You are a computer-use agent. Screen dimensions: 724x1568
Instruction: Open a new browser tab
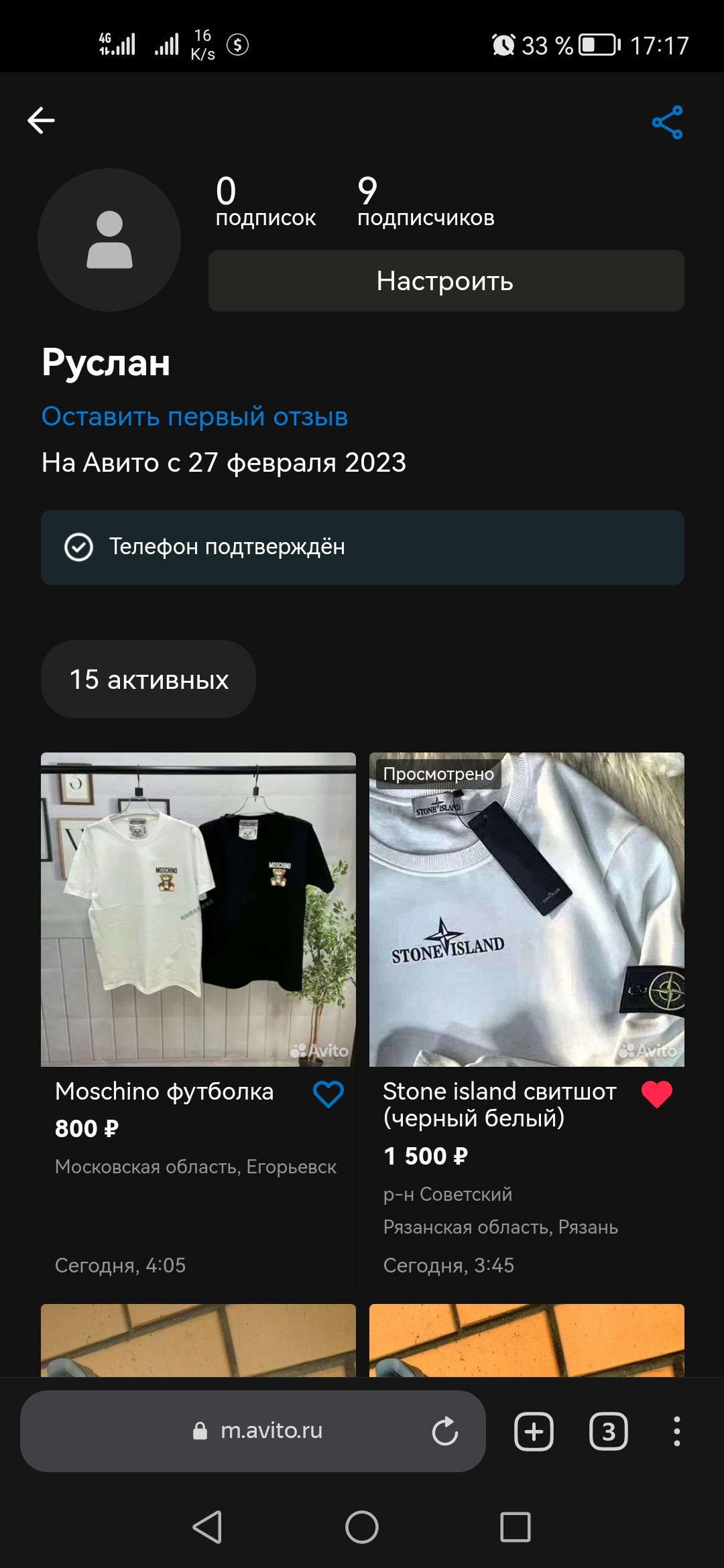(x=534, y=1431)
